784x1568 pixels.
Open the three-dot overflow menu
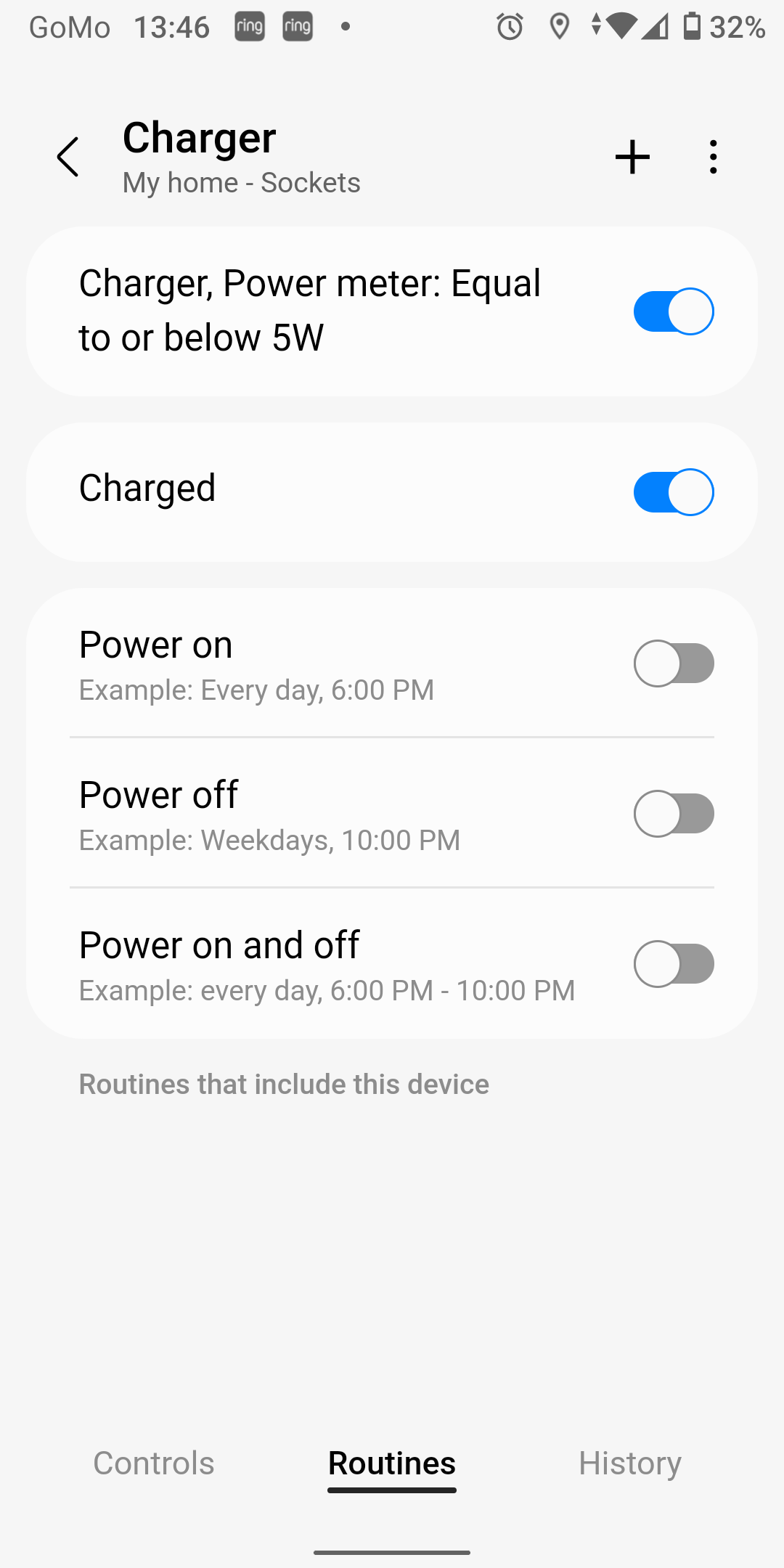point(714,157)
